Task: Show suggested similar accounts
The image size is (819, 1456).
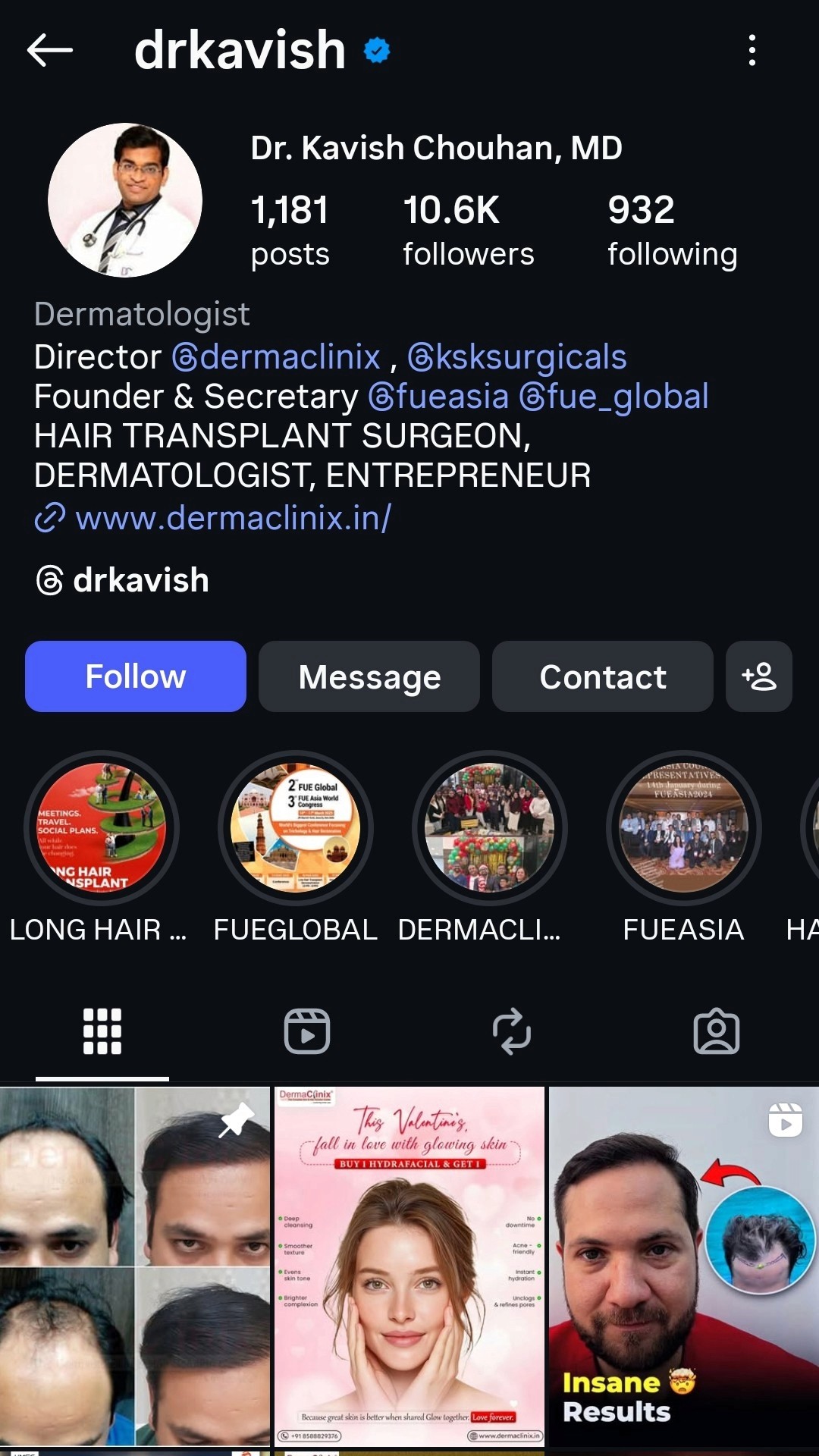Action: (x=759, y=676)
